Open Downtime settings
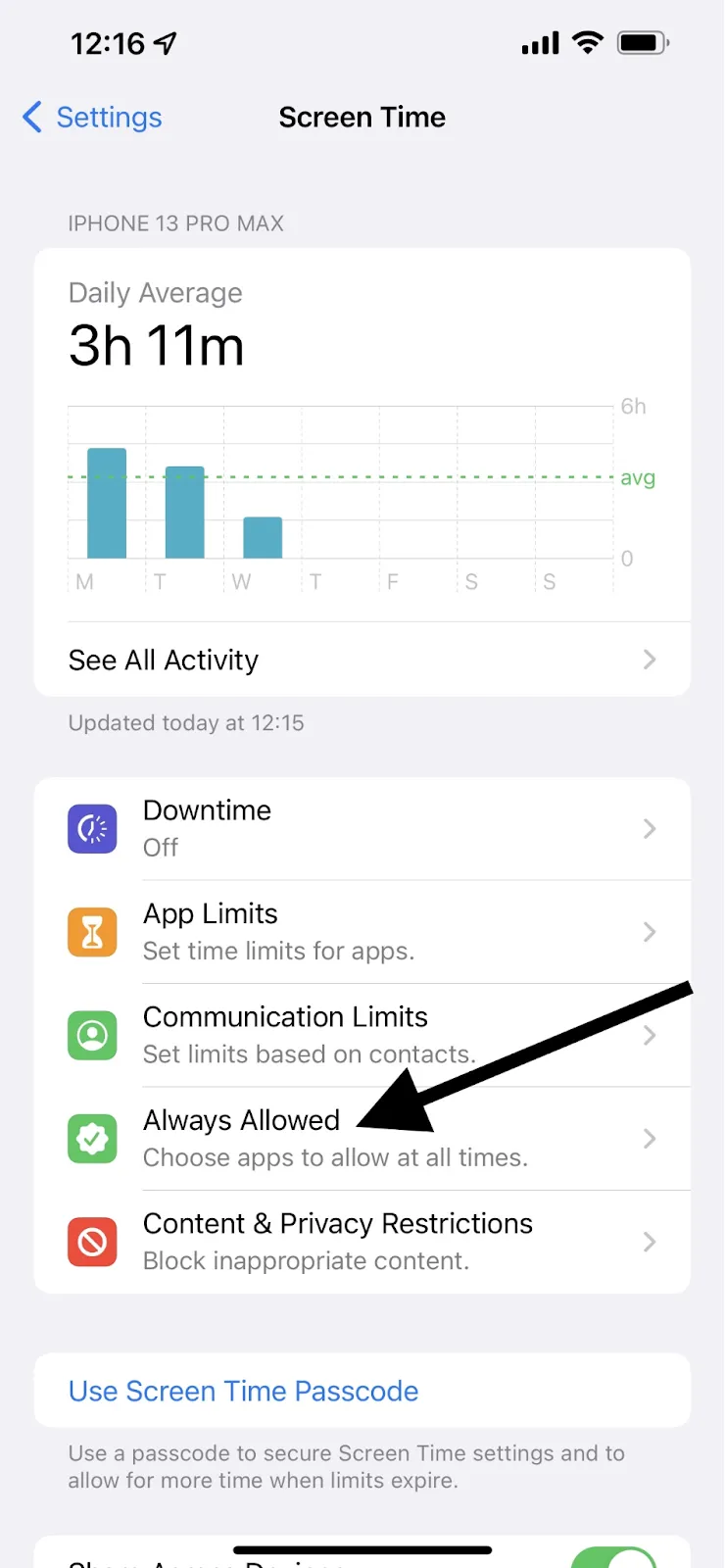Screen dimensions: 725x1568 tap(362, 829)
